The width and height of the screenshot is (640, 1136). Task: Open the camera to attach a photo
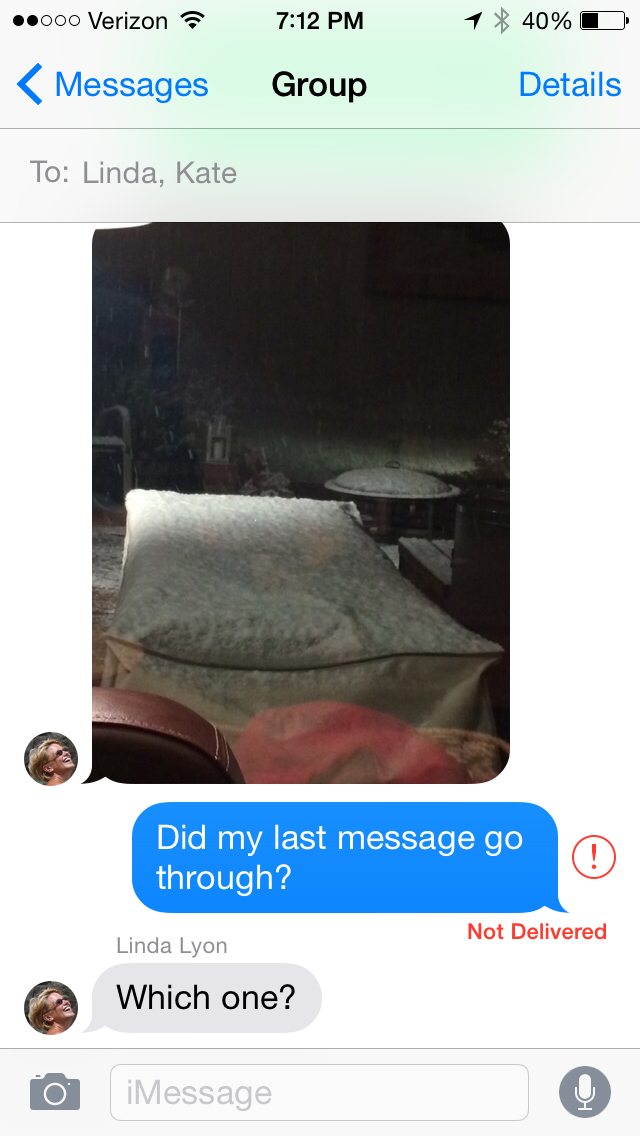click(x=55, y=1092)
